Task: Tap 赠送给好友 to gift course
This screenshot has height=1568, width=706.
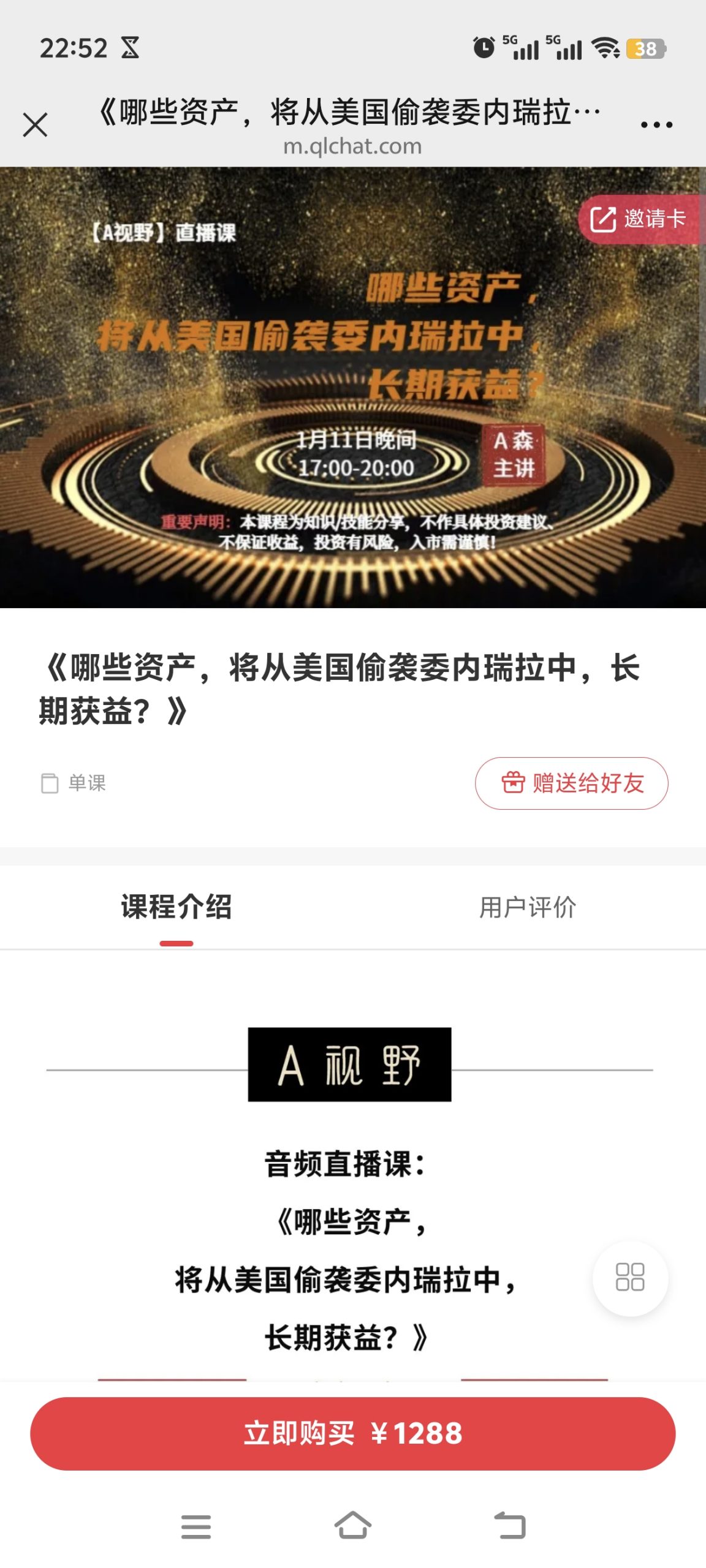Action: tap(571, 783)
